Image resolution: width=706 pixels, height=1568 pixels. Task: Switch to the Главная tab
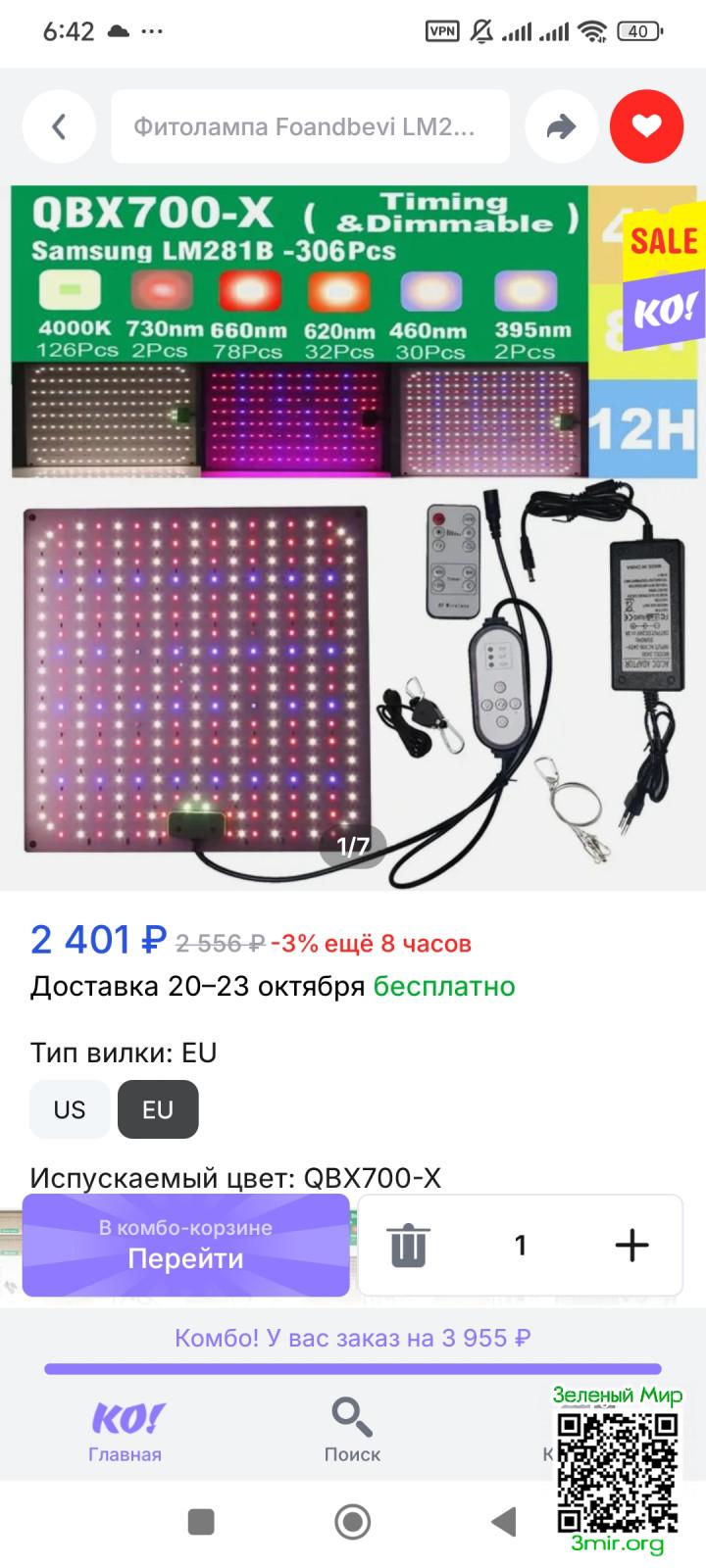tap(126, 1431)
